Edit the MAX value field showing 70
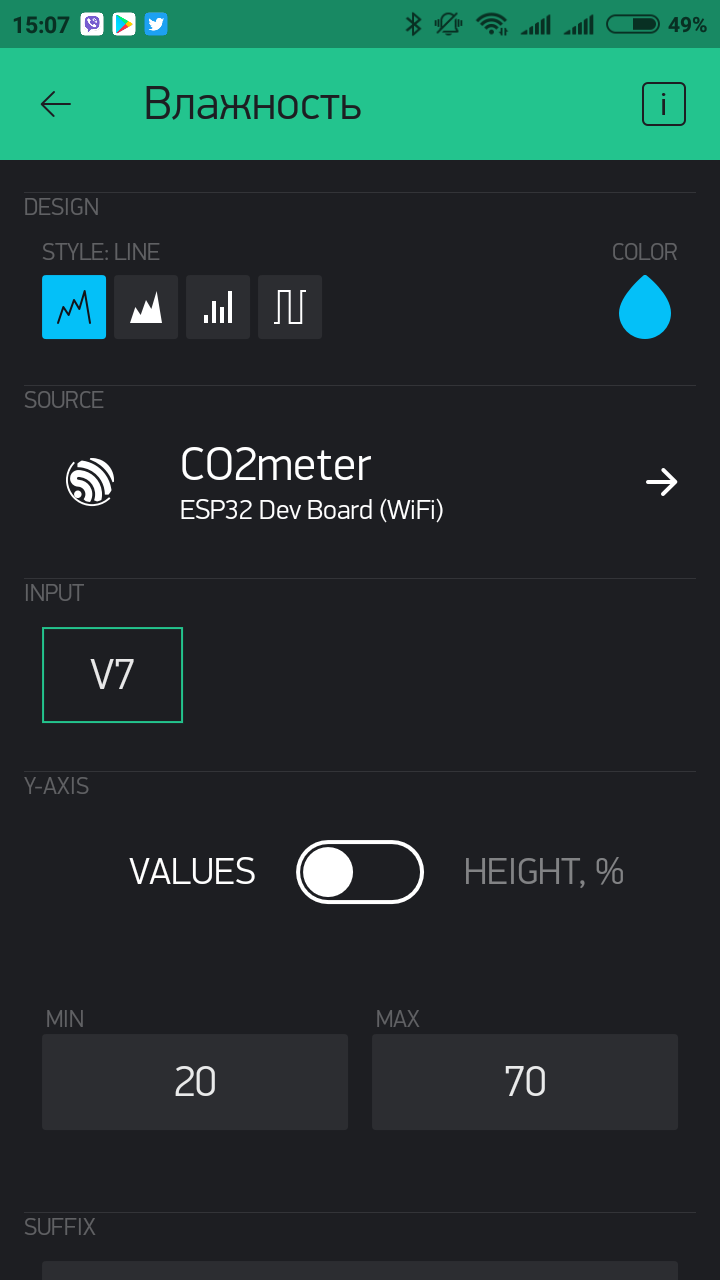The width and height of the screenshot is (720, 1280). coord(525,1082)
